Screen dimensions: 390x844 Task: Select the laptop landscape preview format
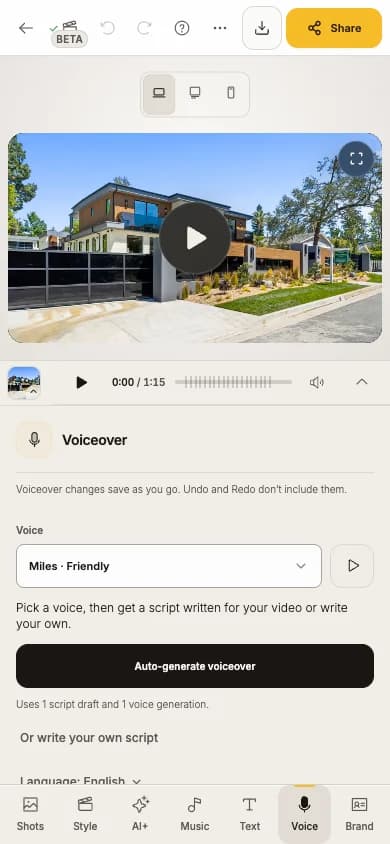[x=159, y=94]
